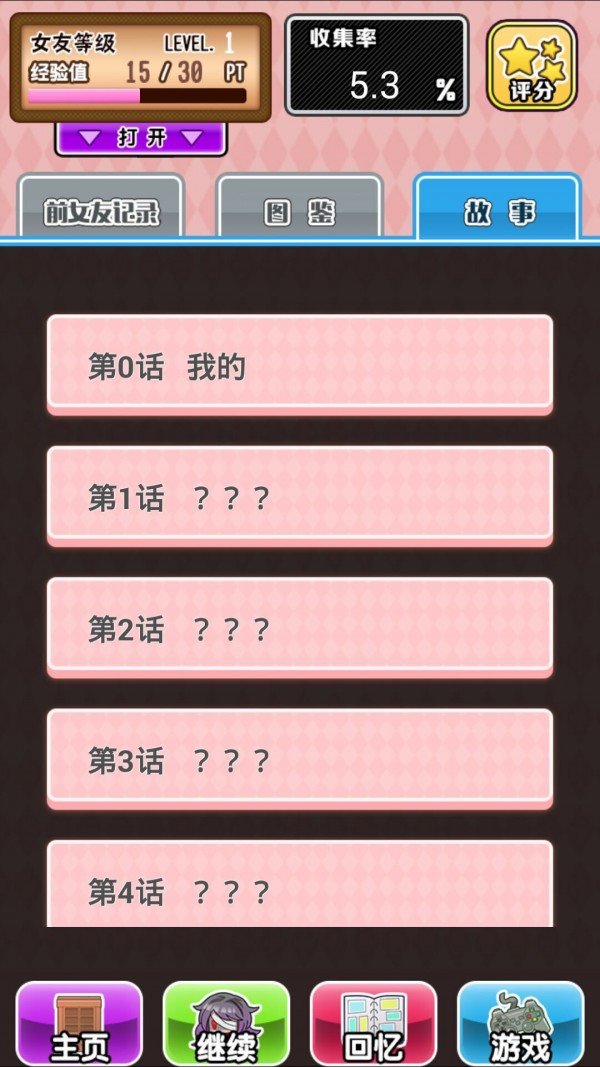
Task: Tap locked story 第3话
Action: 300,759
